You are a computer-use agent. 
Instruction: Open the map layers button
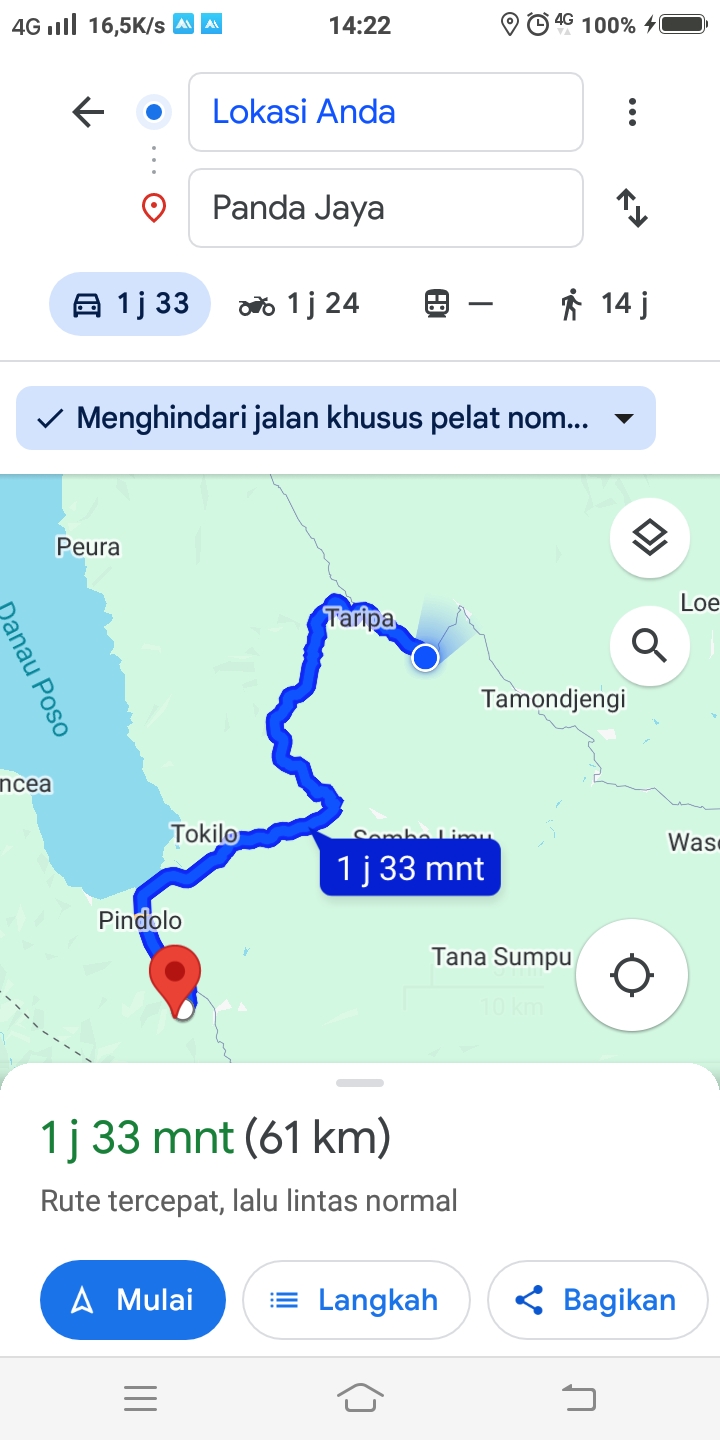tap(650, 539)
